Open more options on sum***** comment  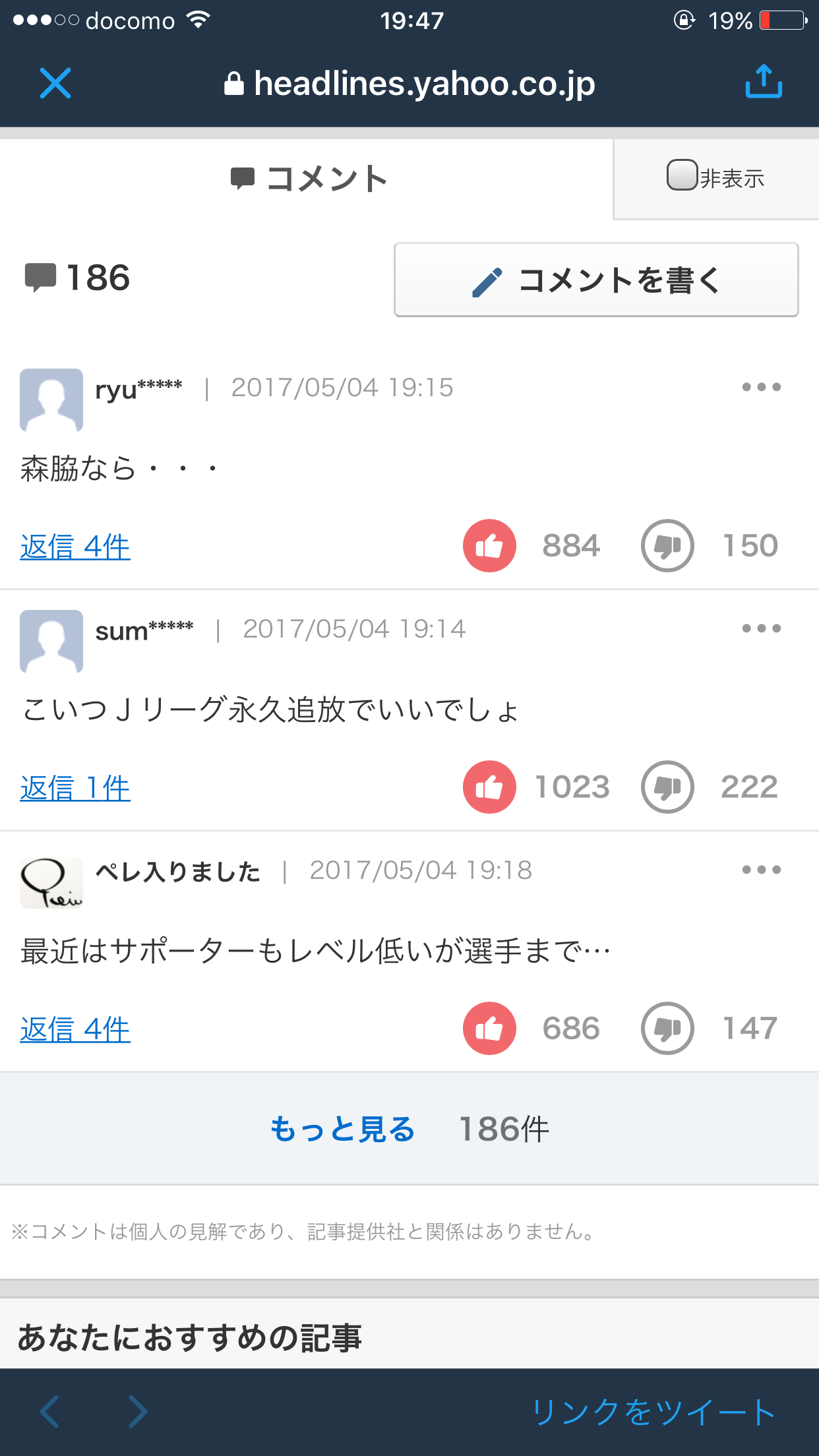tap(761, 628)
